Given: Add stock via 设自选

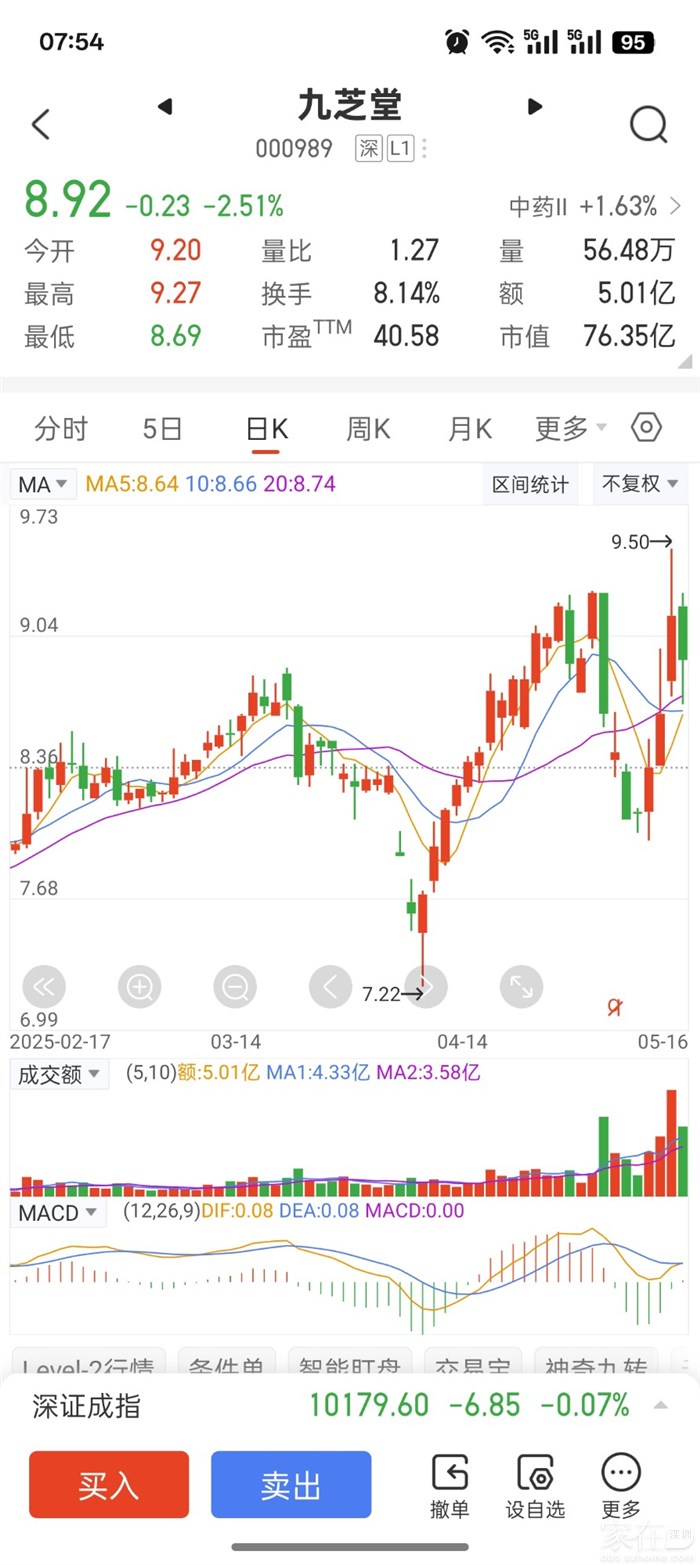Looking at the screenshot, I should pos(535,1486).
